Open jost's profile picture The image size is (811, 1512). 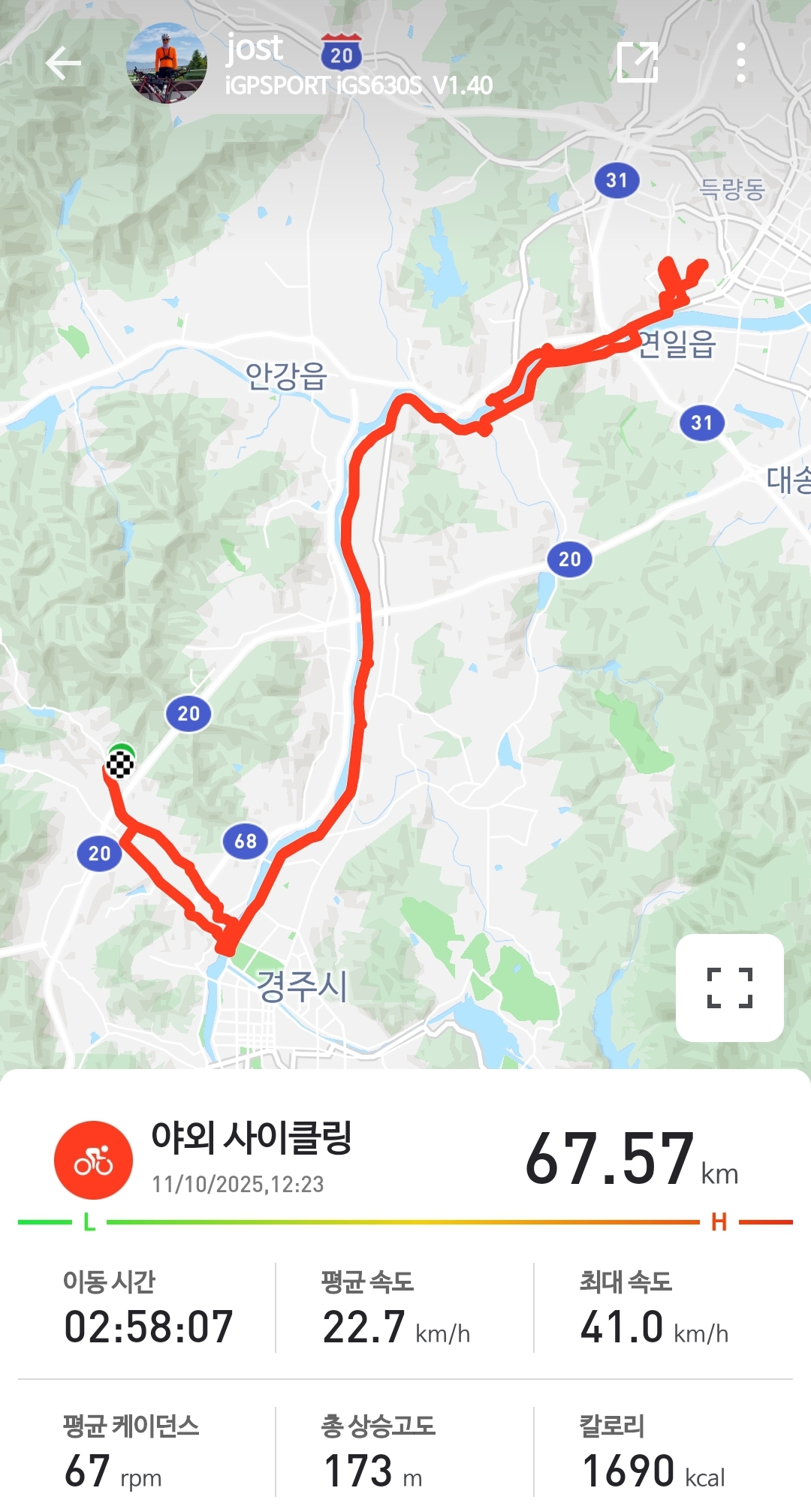[167, 63]
